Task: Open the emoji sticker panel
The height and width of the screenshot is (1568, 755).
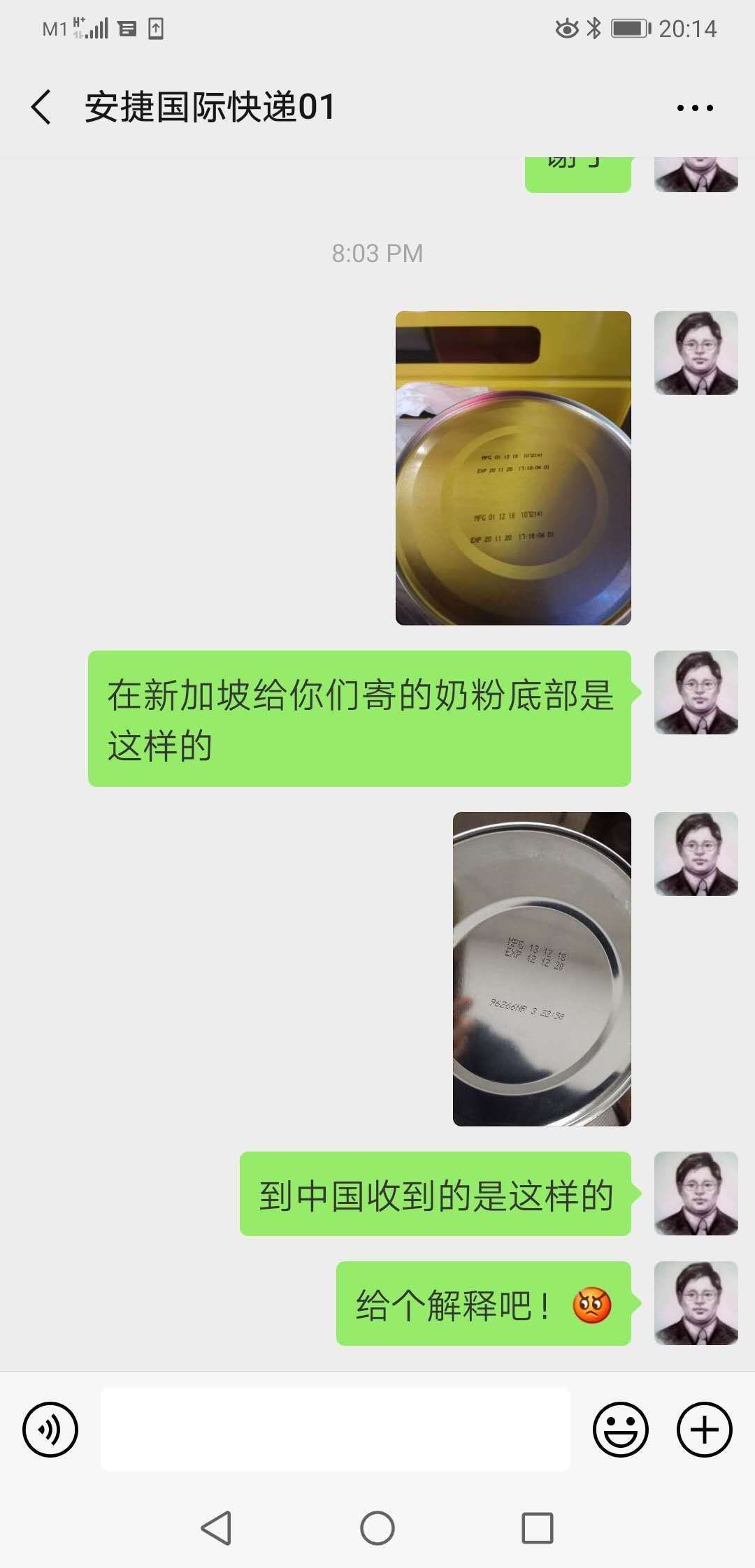Action: pyautogui.click(x=620, y=1430)
